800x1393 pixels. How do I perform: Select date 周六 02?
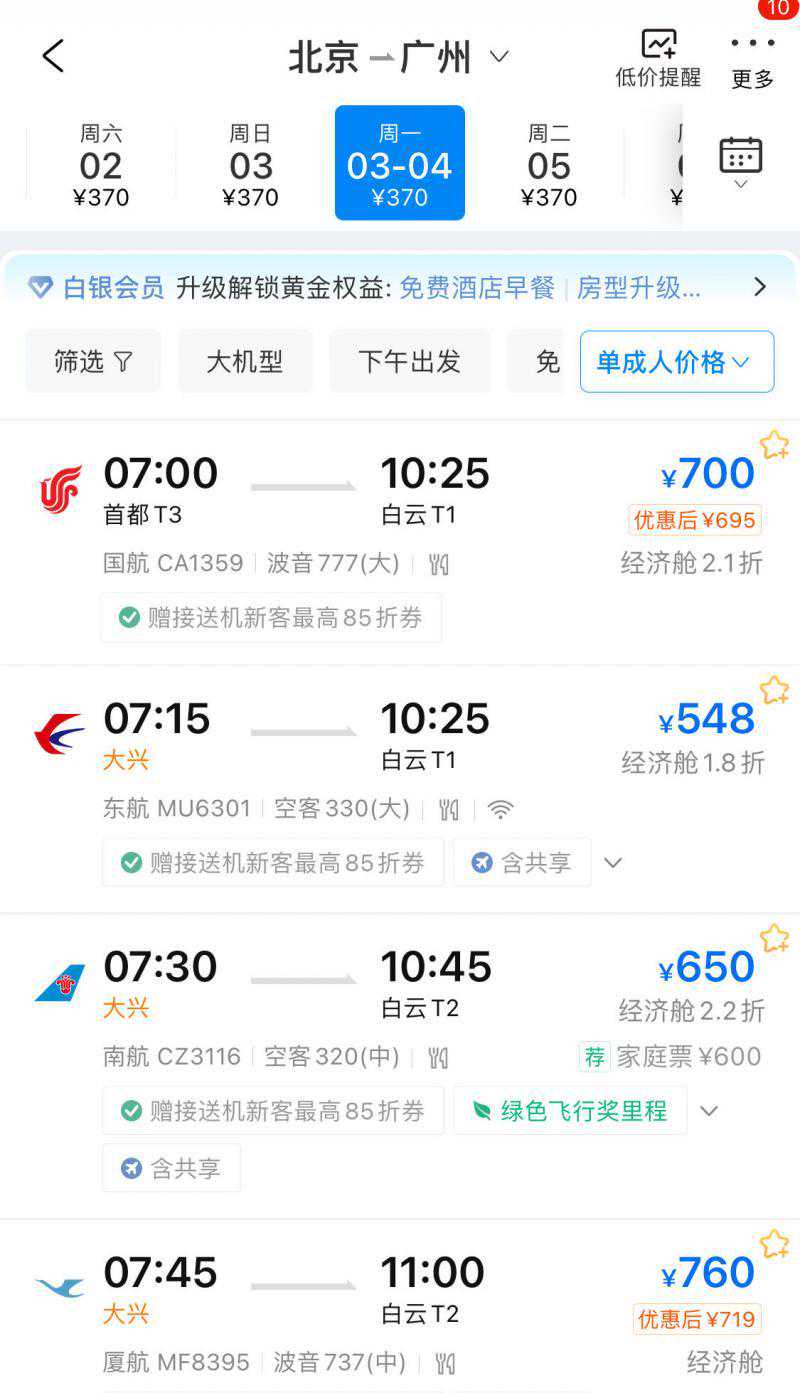101,164
